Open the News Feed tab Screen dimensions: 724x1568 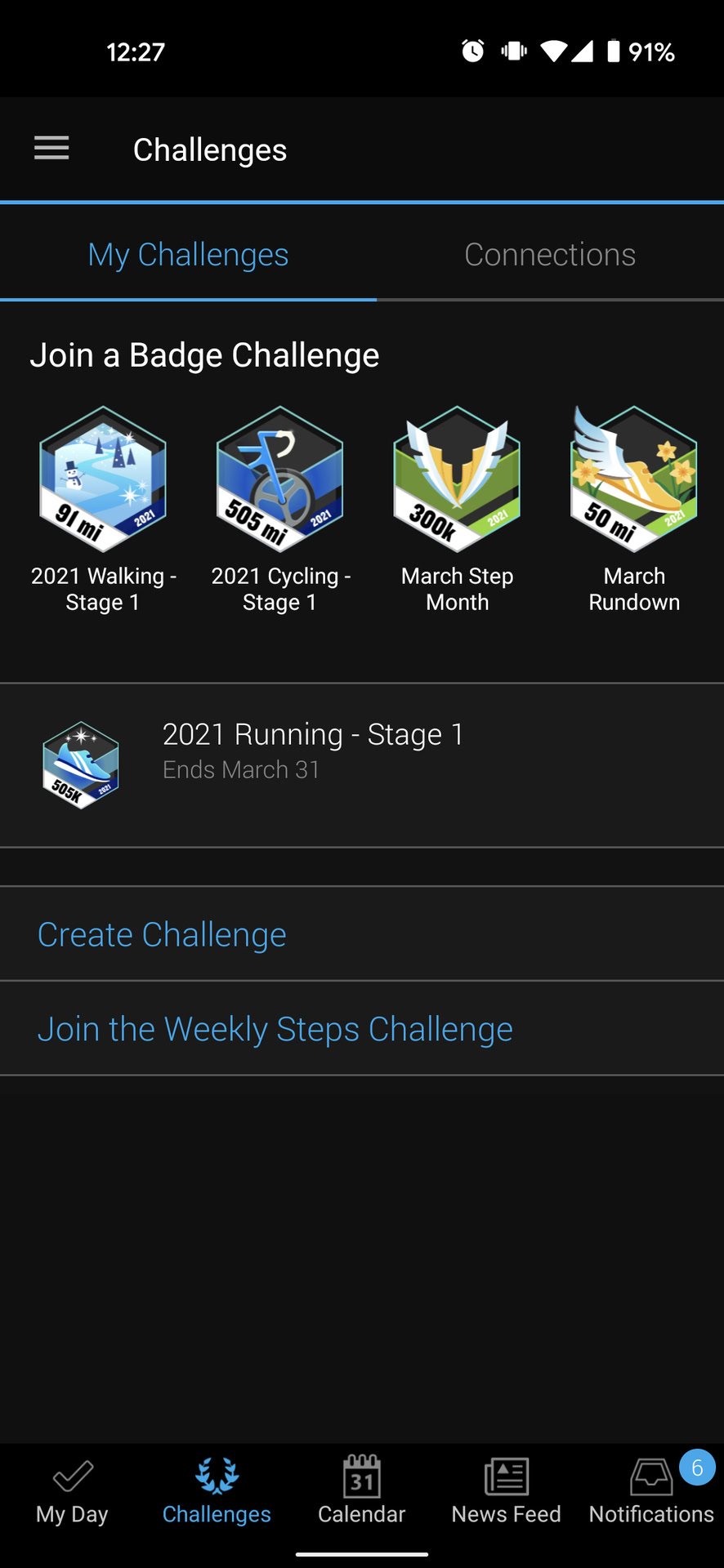click(506, 1491)
